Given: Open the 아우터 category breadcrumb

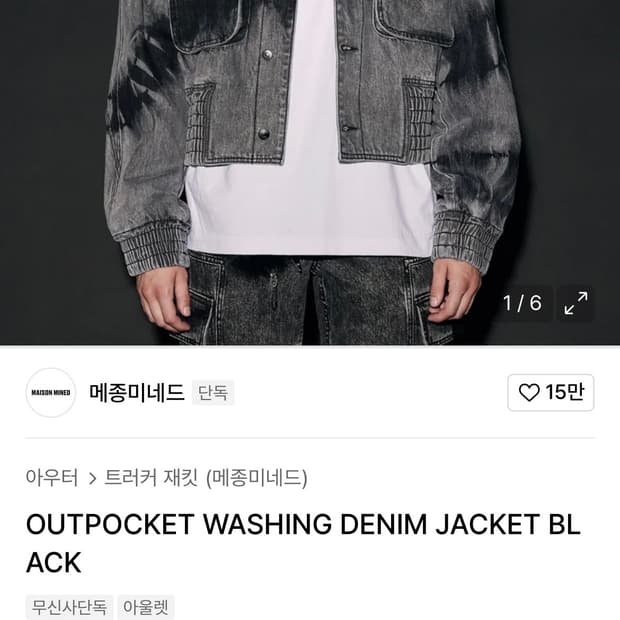Looking at the screenshot, I should (x=52, y=477).
